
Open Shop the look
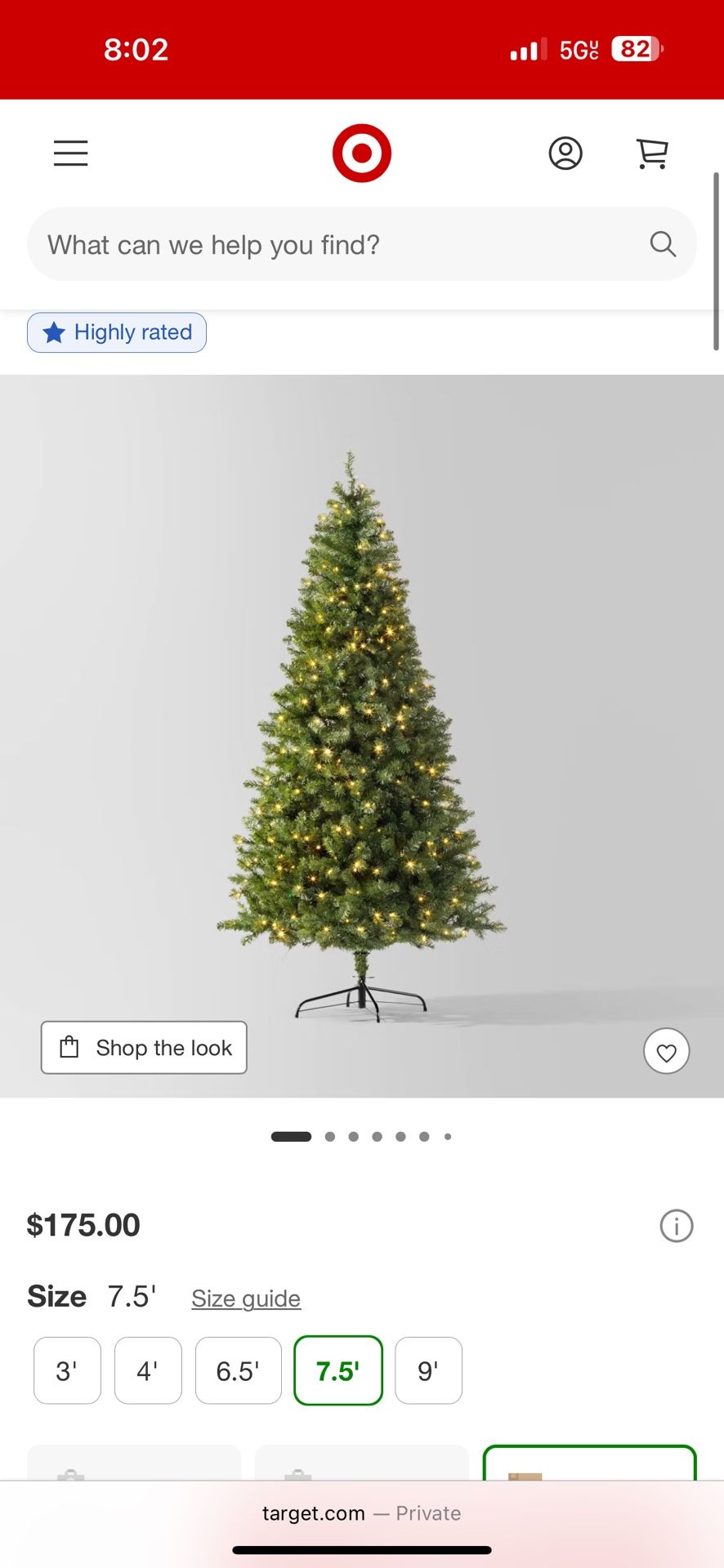pos(144,1048)
